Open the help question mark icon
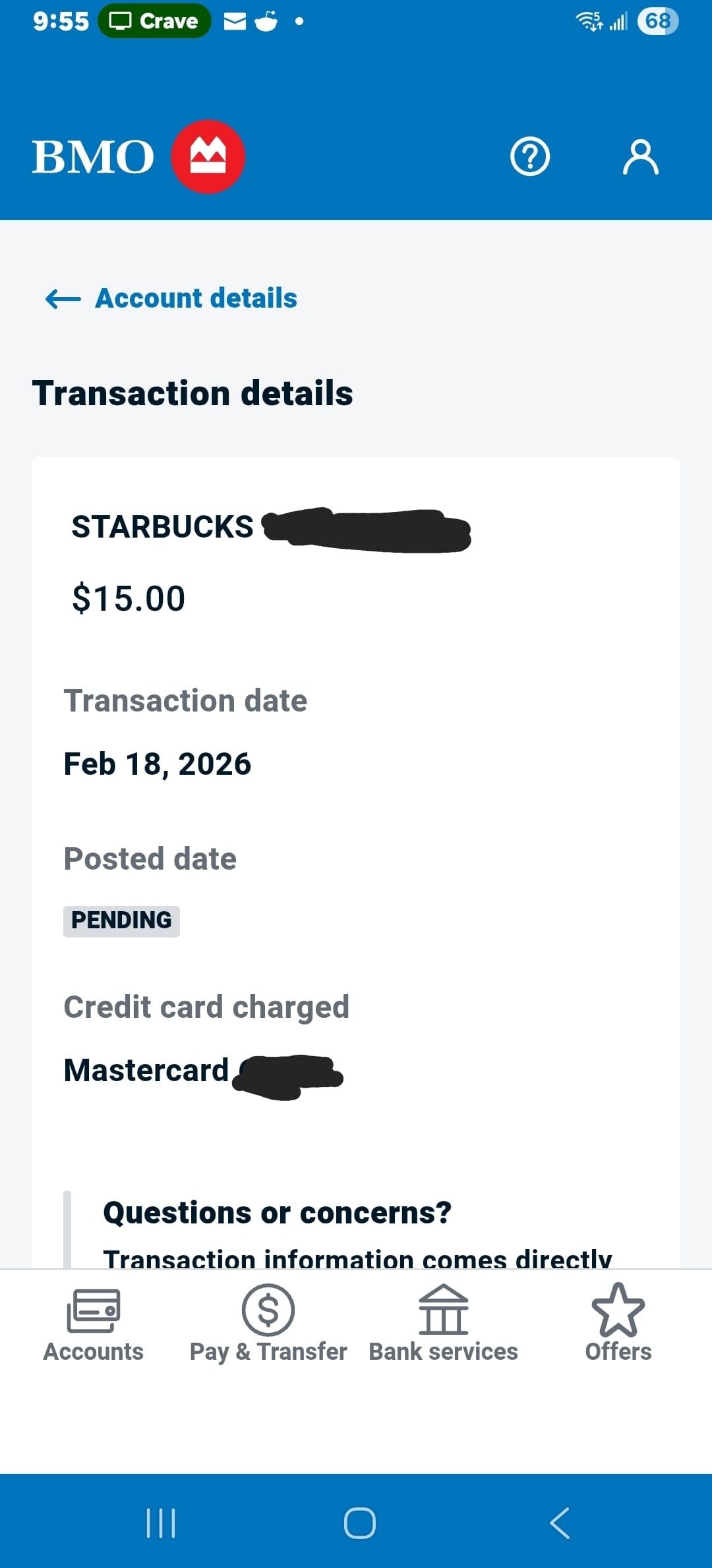 click(x=530, y=157)
